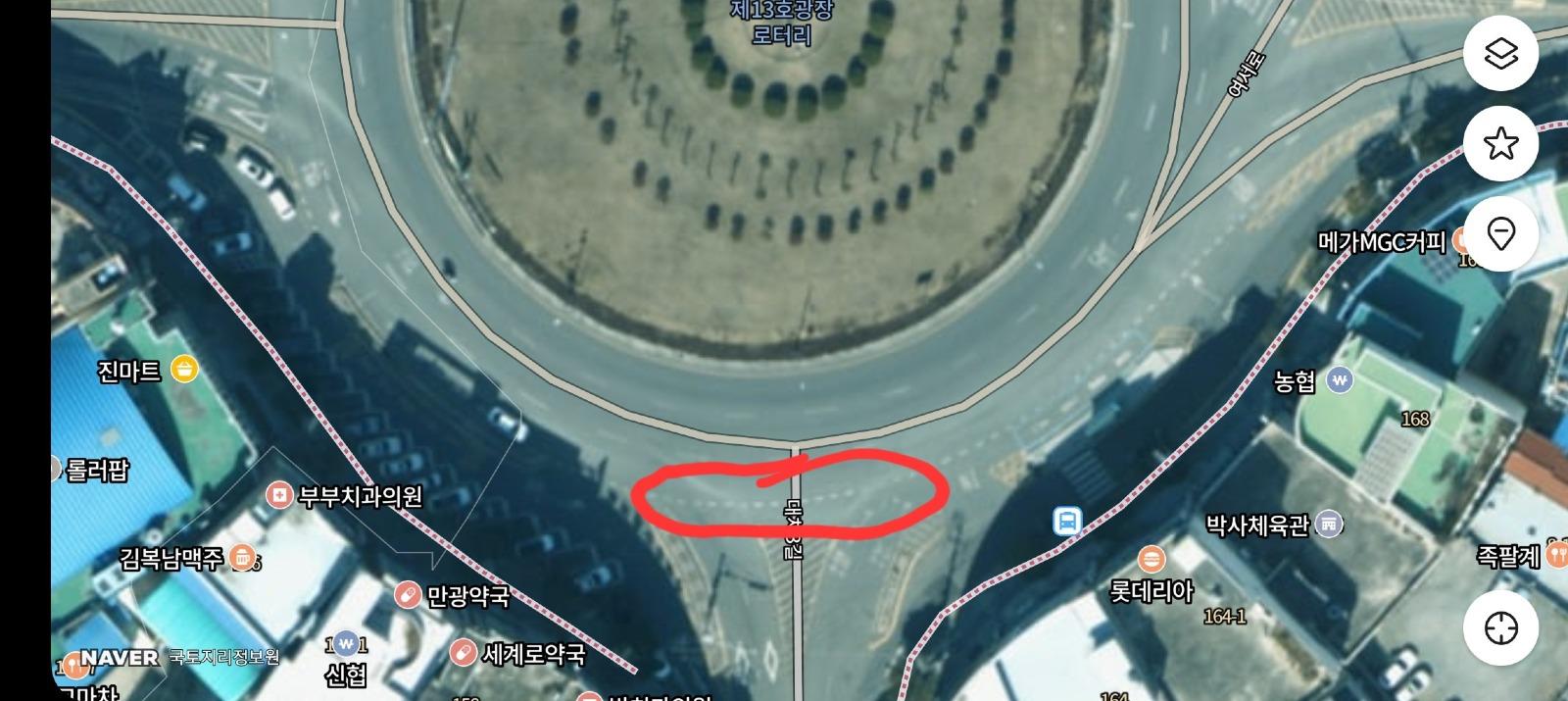Tap the location pin button
This screenshot has height=701, width=1568.
(1500, 234)
